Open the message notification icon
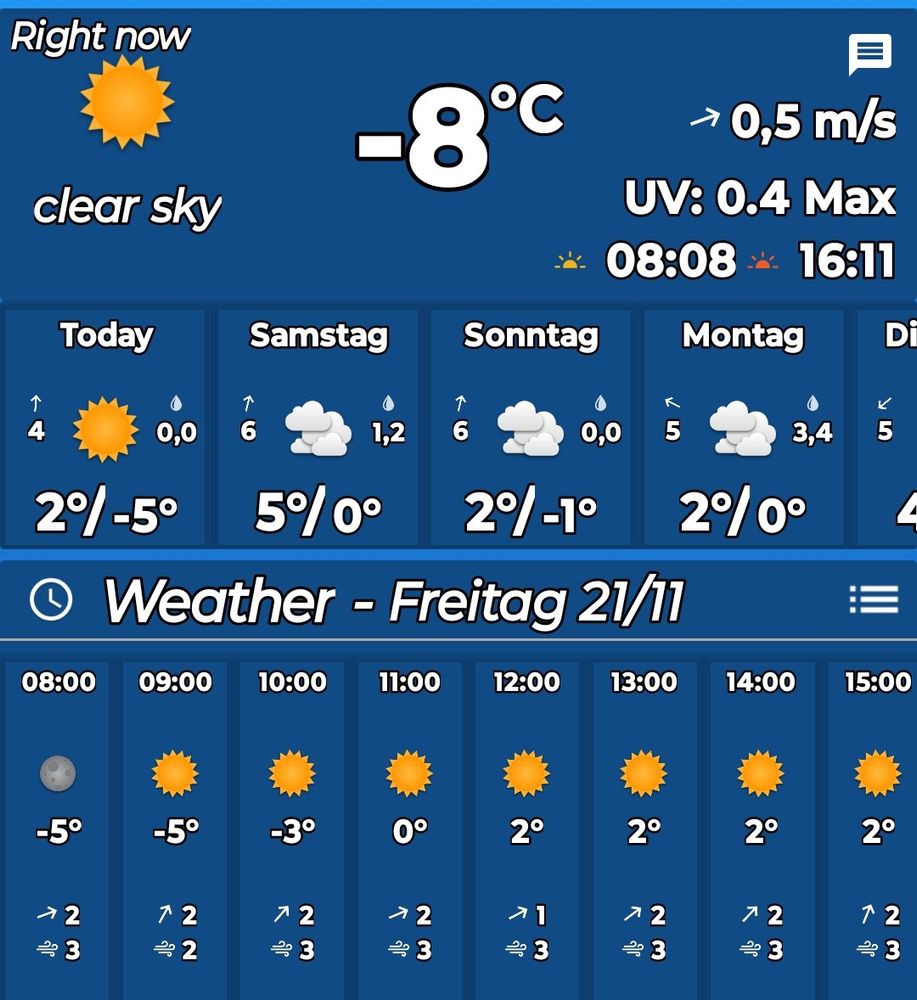 pos(871,54)
